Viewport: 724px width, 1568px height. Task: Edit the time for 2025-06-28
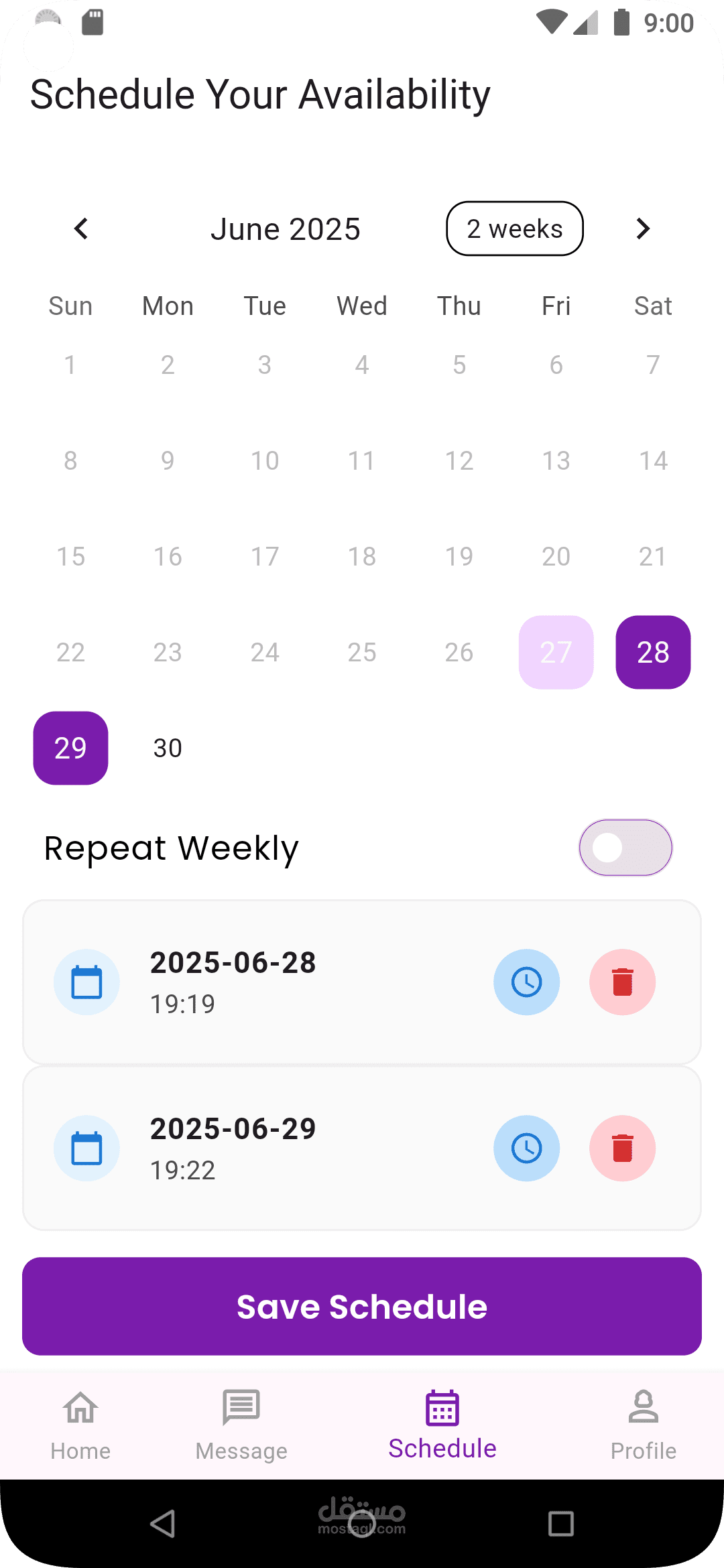coord(526,982)
